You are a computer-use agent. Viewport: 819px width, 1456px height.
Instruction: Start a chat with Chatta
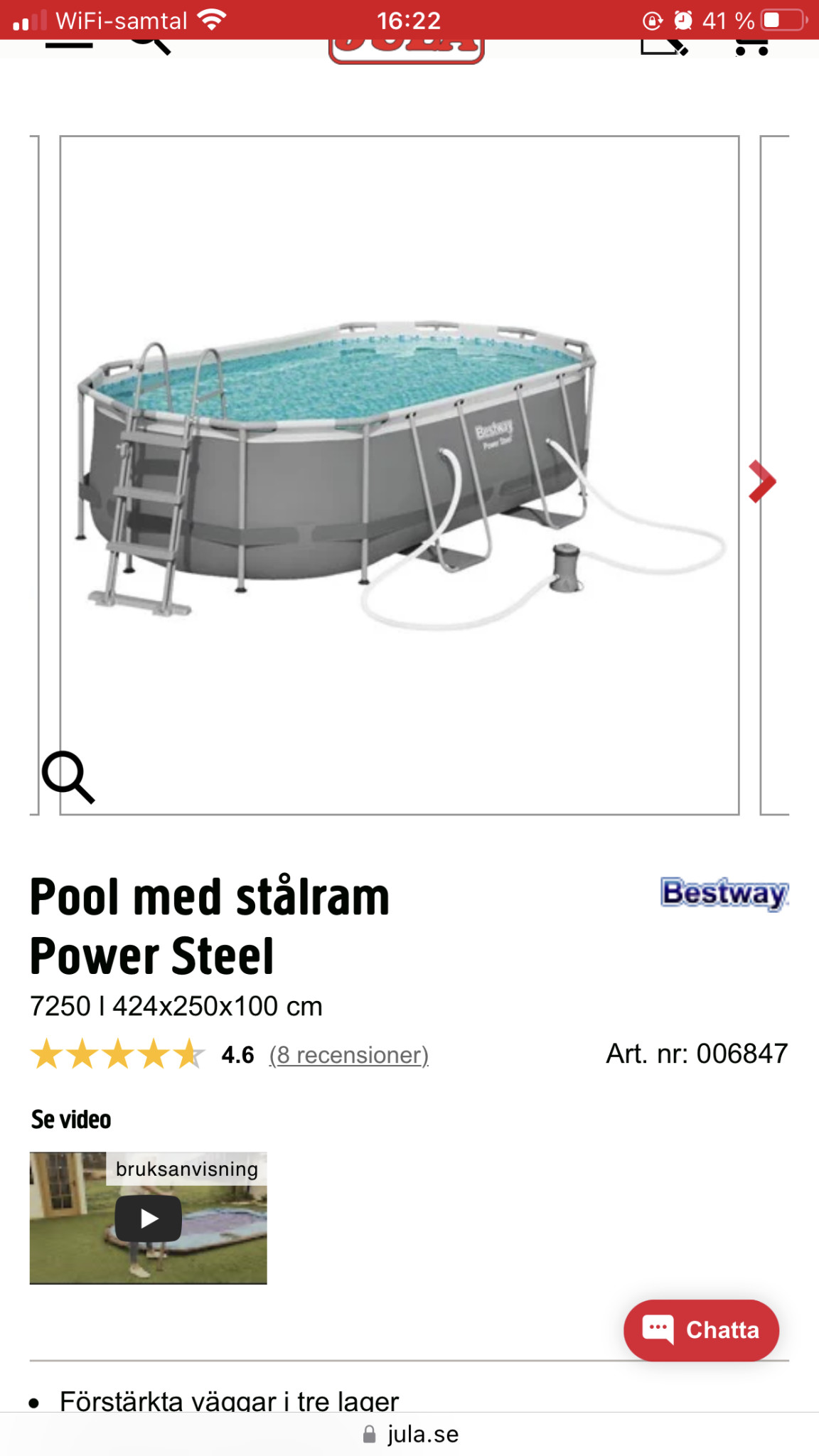(701, 1330)
